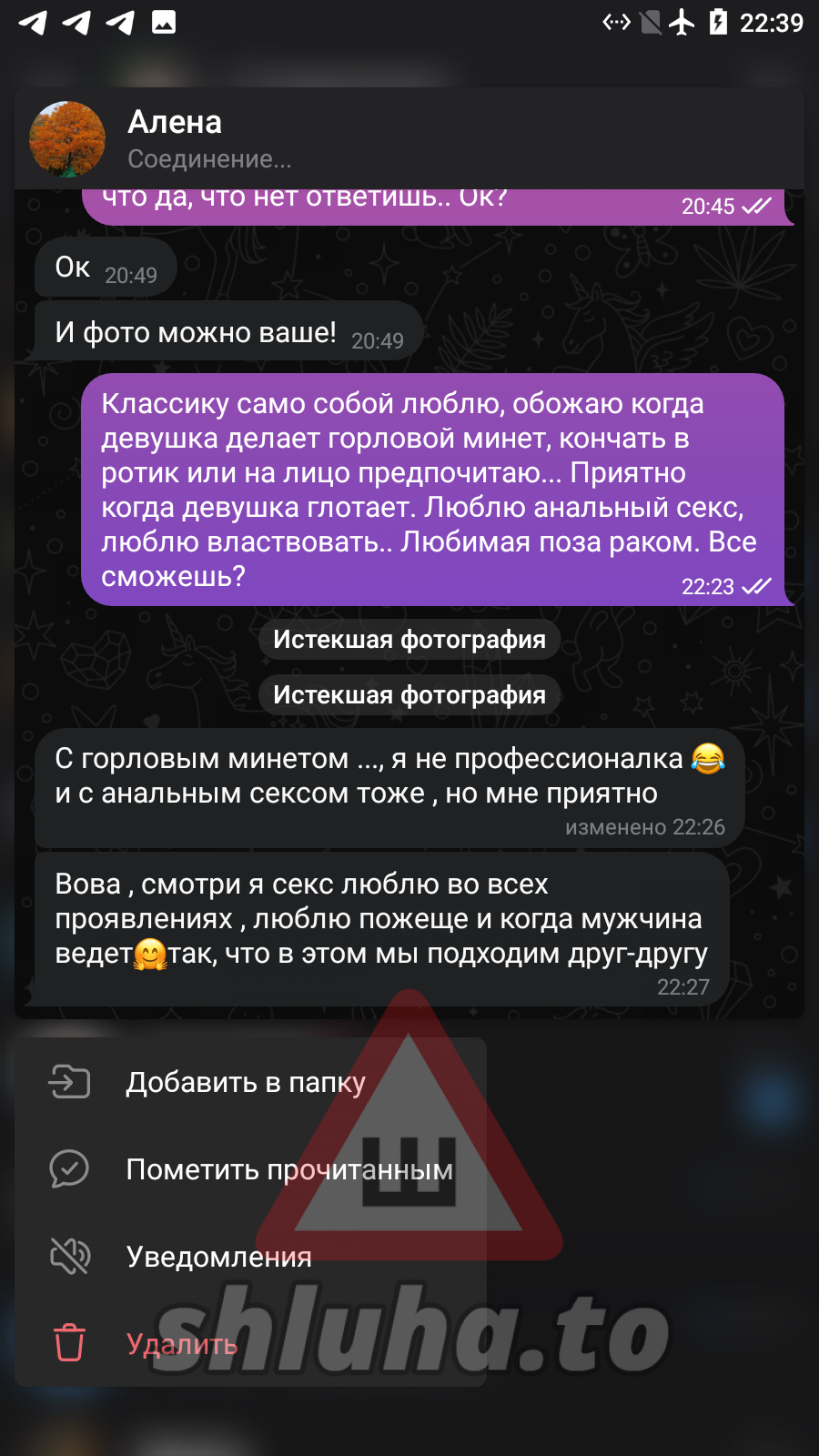The width and height of the screenshot is (819, 1456).
Task: Choose 'Пометить прочитанным' option
Action: coord(288,1169)
